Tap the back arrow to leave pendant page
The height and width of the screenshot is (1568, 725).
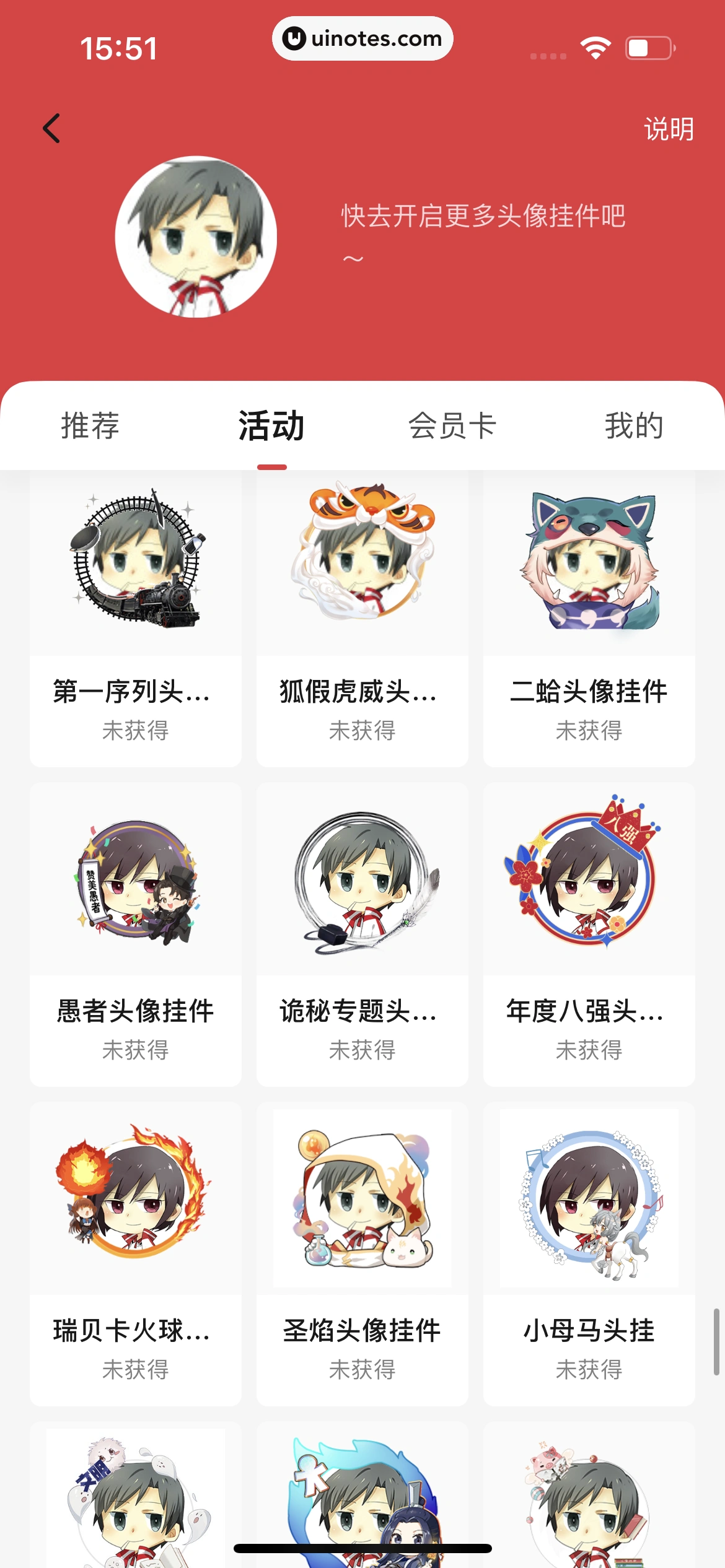(x=51, y=128)
